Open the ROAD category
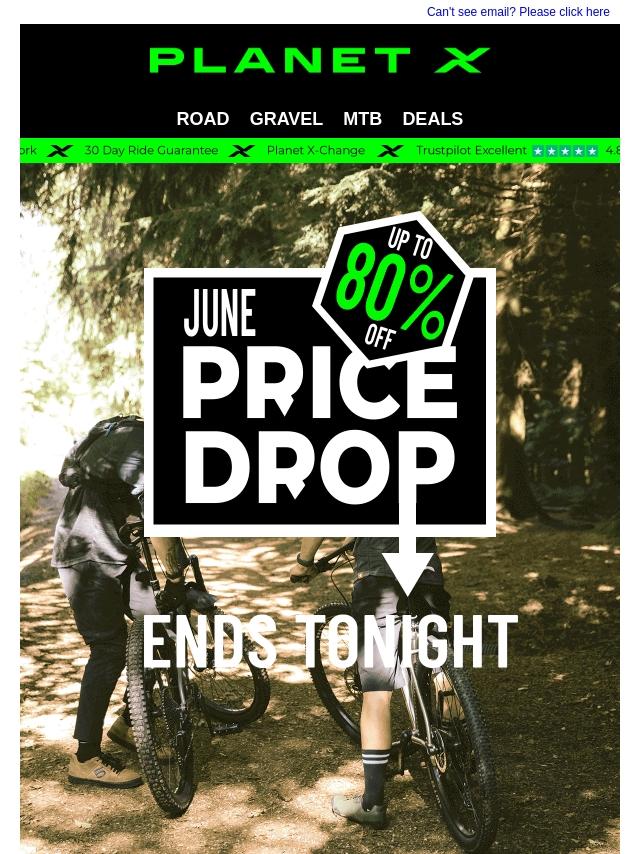Screen dimensions: 640x854 203,119
